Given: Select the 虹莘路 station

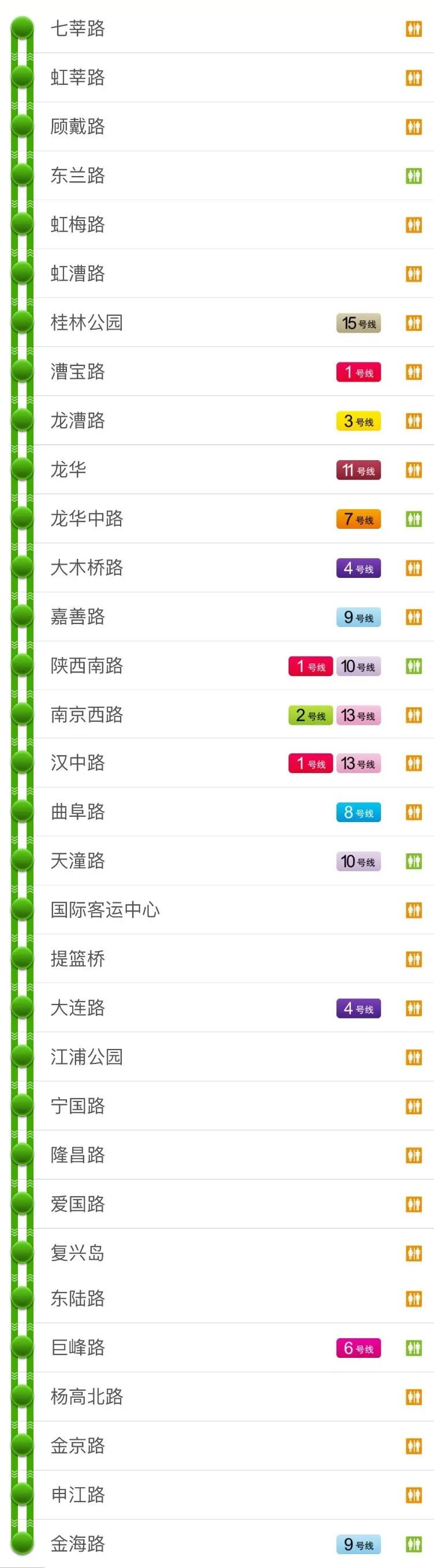Looking at the screenshot, I should [x=78, y=78].
